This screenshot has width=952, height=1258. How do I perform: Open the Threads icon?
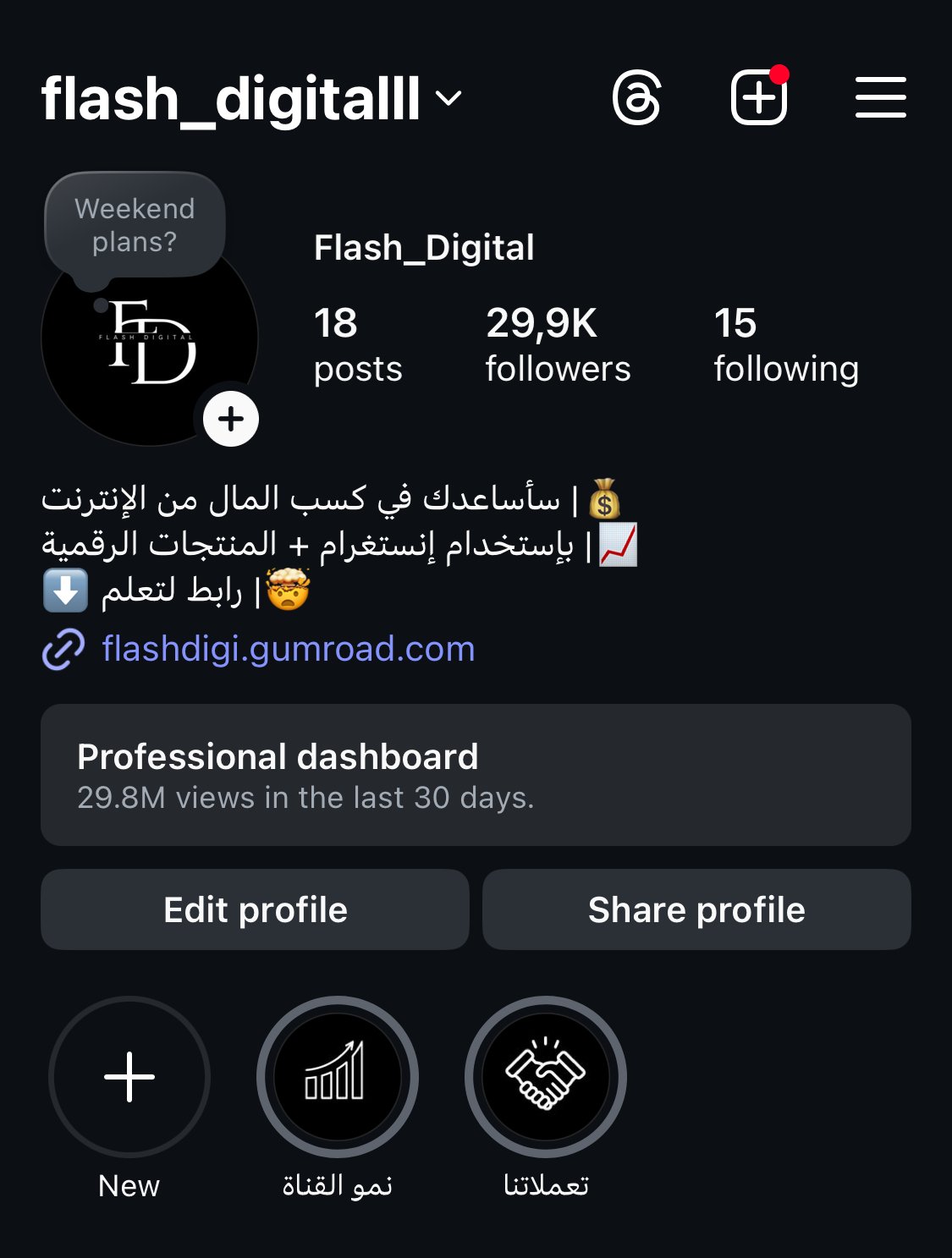coord(636,98)
